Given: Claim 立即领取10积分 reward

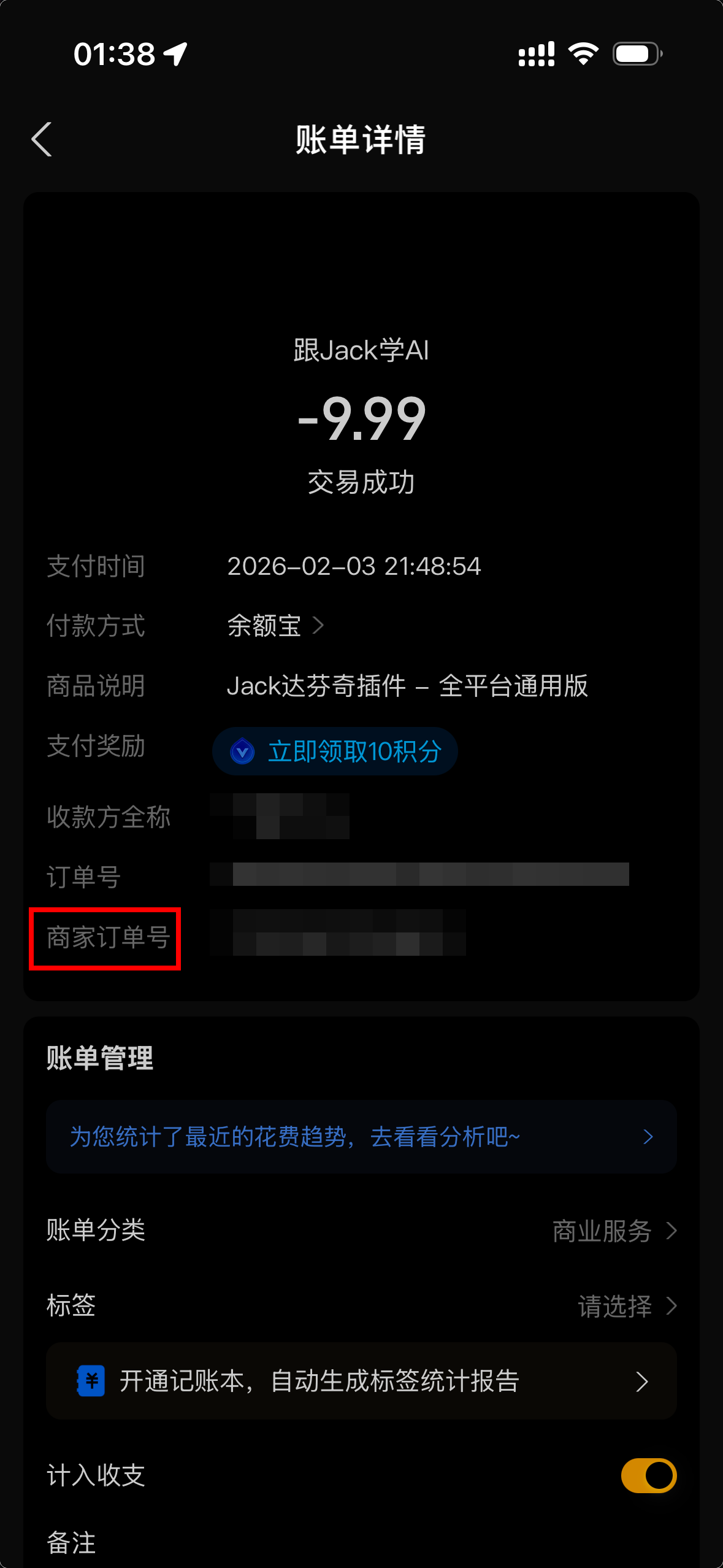Looking at the screenshot, I should point(335,751).
